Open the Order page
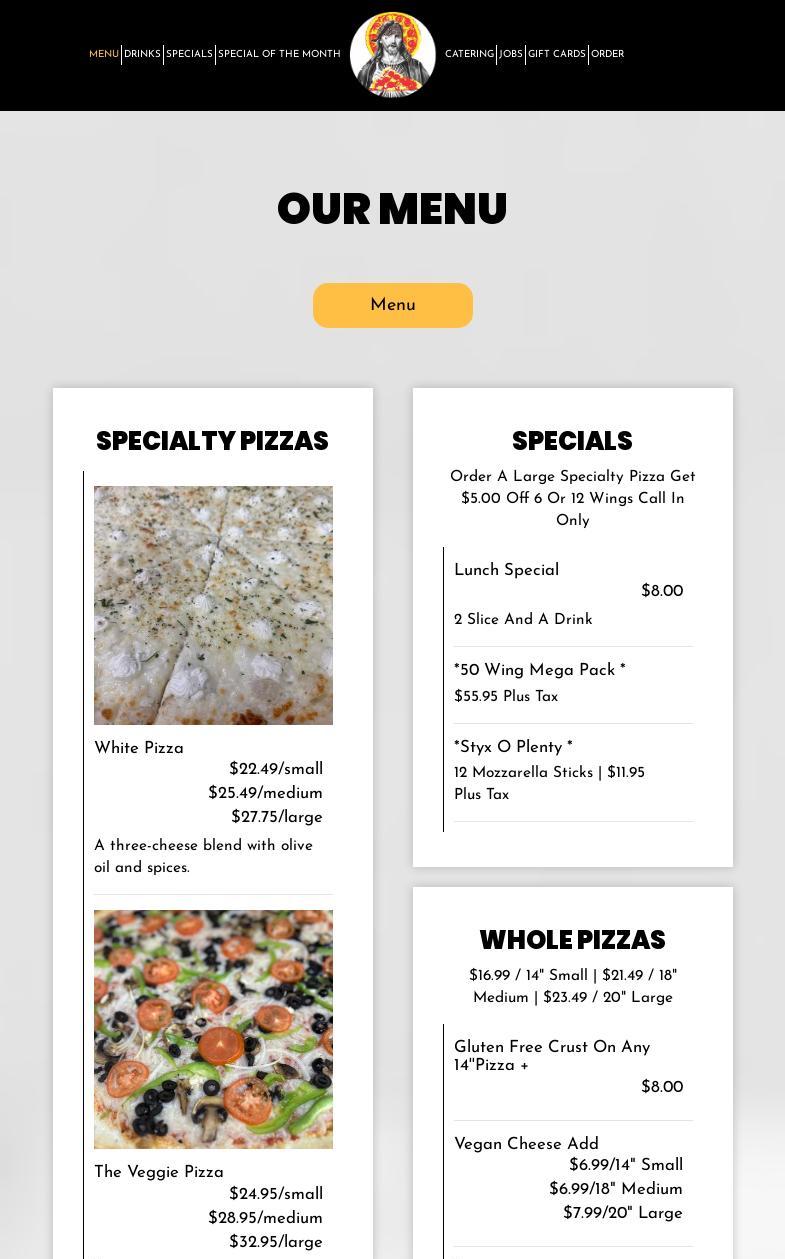The width and height of the screenshot is (785, 1259). click(607, 54)
